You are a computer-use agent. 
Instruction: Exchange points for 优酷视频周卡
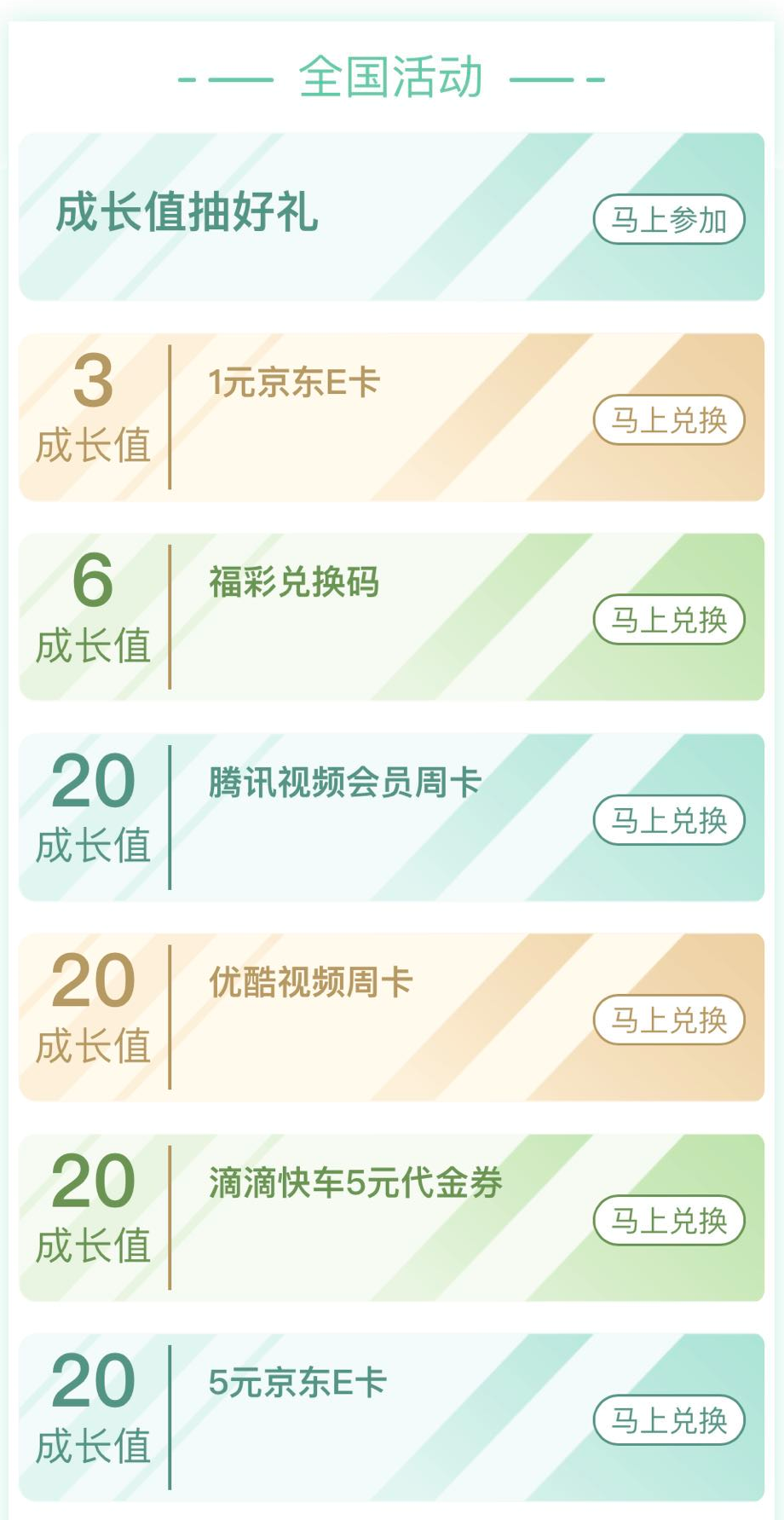click(x=669, y=1020)
